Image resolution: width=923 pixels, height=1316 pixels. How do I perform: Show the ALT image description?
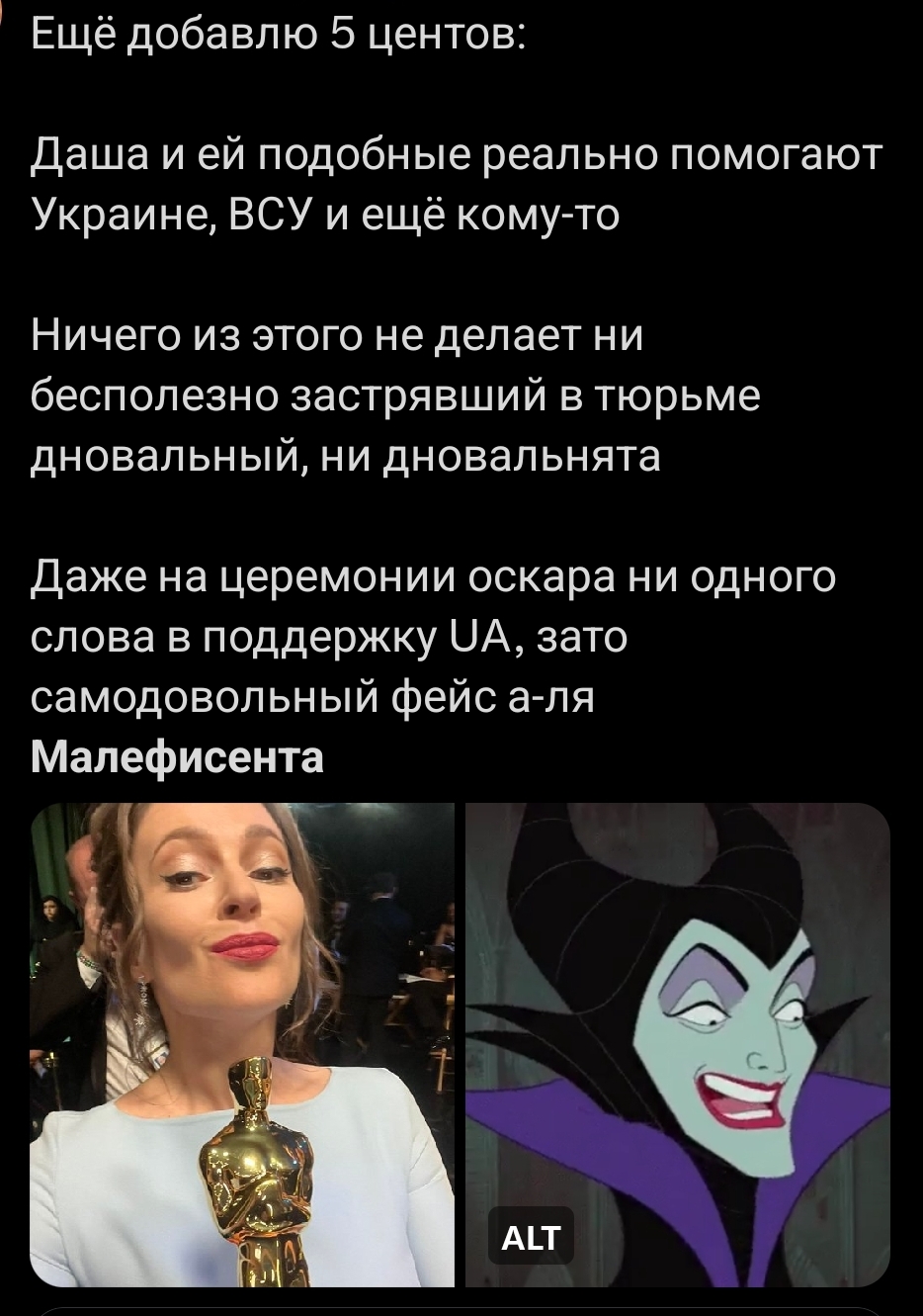click(x=531, y=1236)
